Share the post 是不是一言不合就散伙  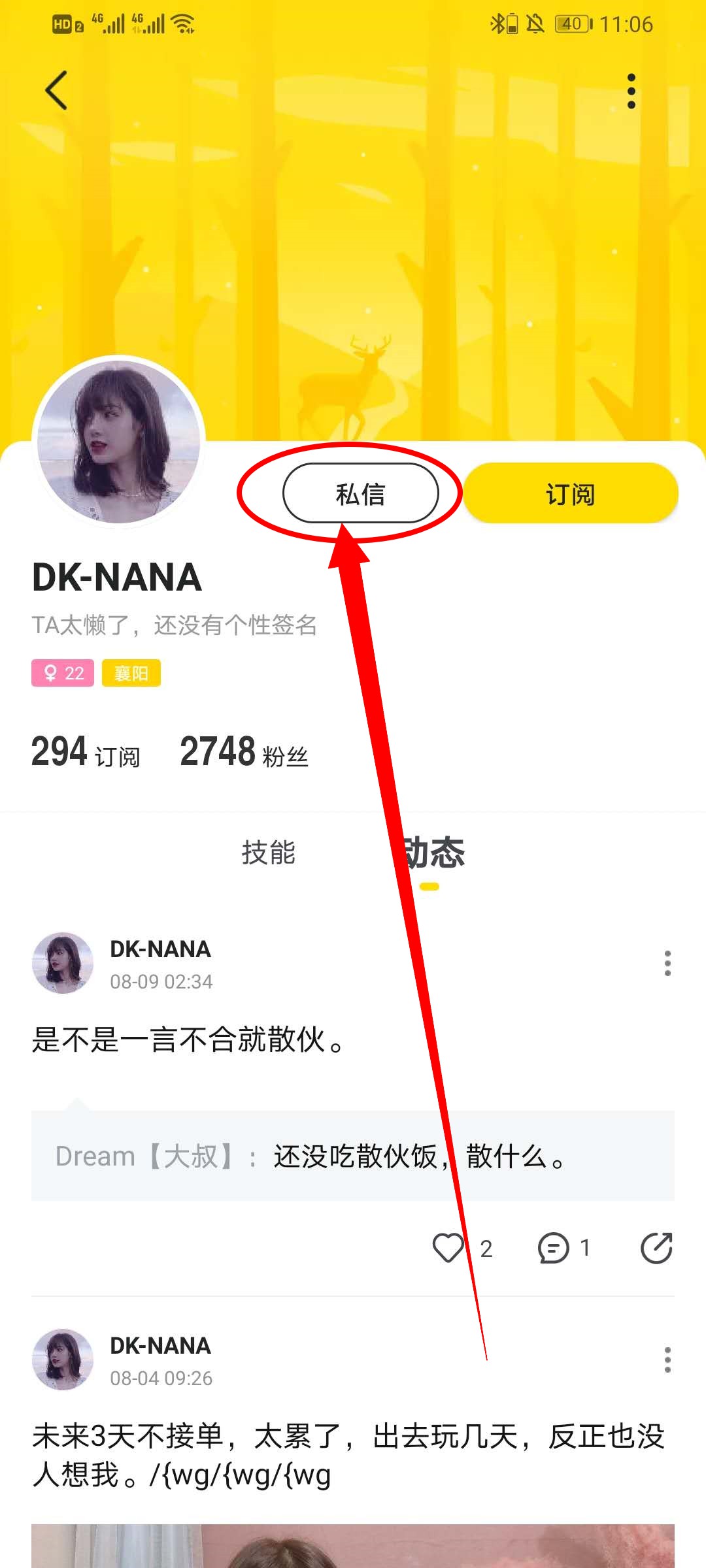click(x=656, y=1248)
